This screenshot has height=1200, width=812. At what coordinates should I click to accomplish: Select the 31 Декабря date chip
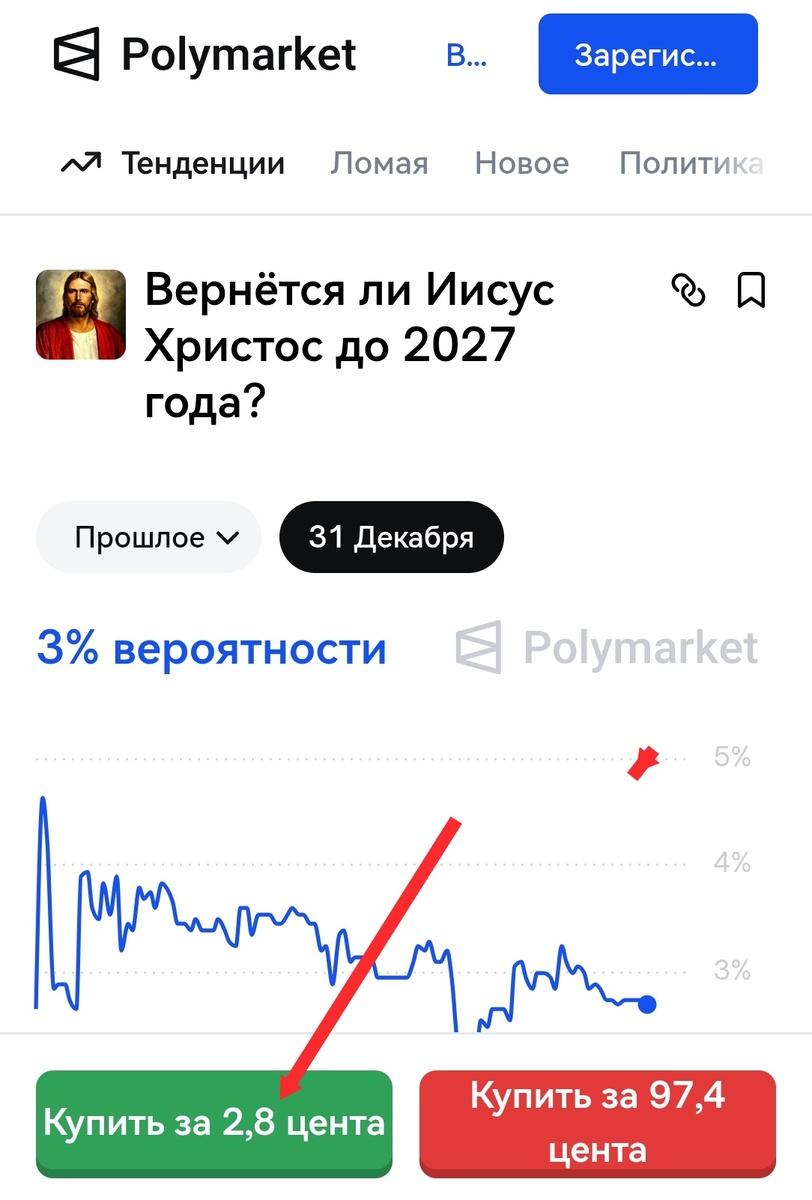click(391, 538)
